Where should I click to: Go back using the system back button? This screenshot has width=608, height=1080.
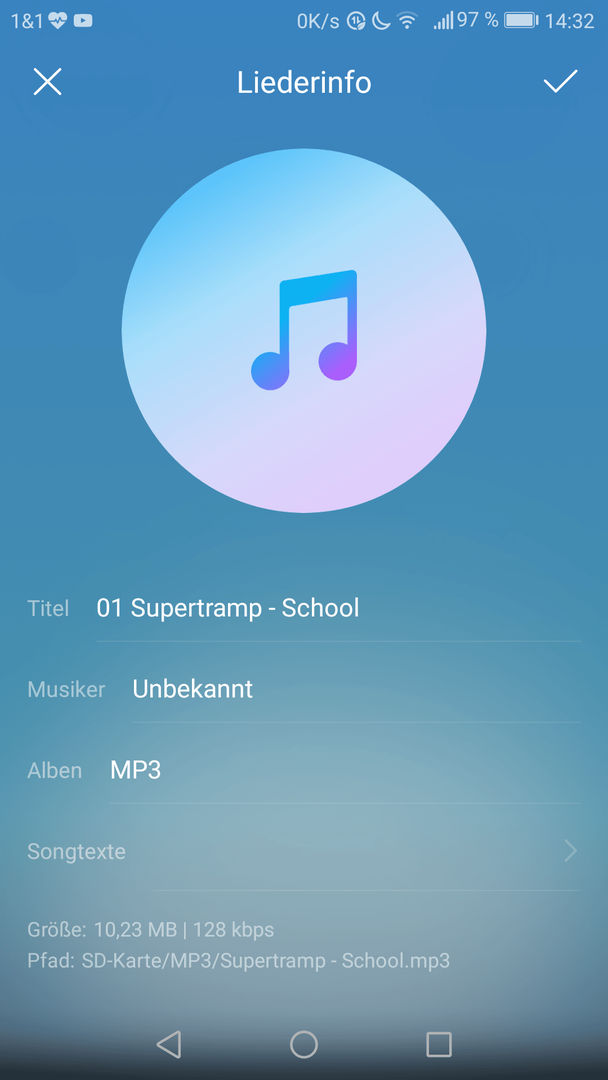point(169,1044)
